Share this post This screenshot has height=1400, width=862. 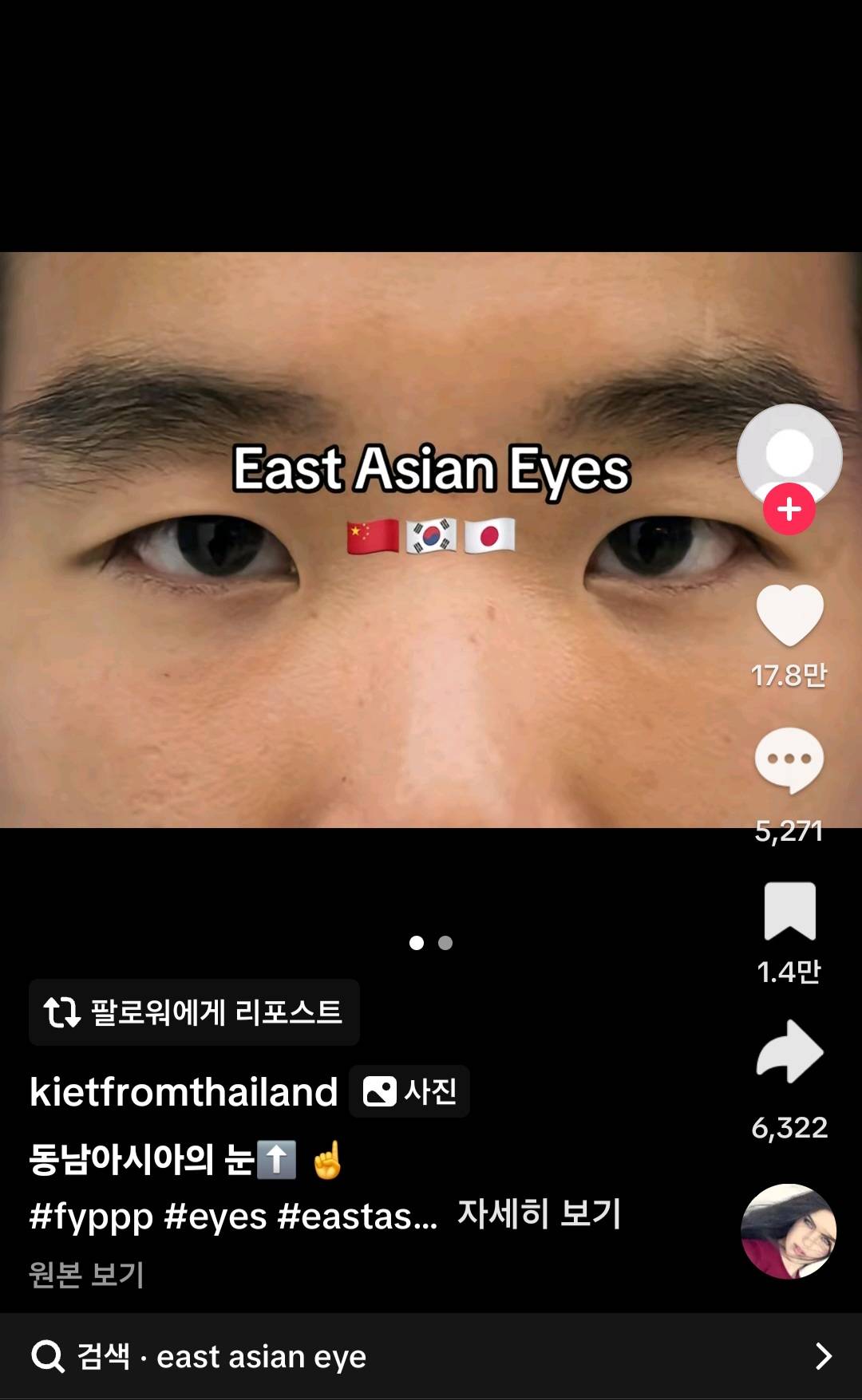(x=789, y=1051)
